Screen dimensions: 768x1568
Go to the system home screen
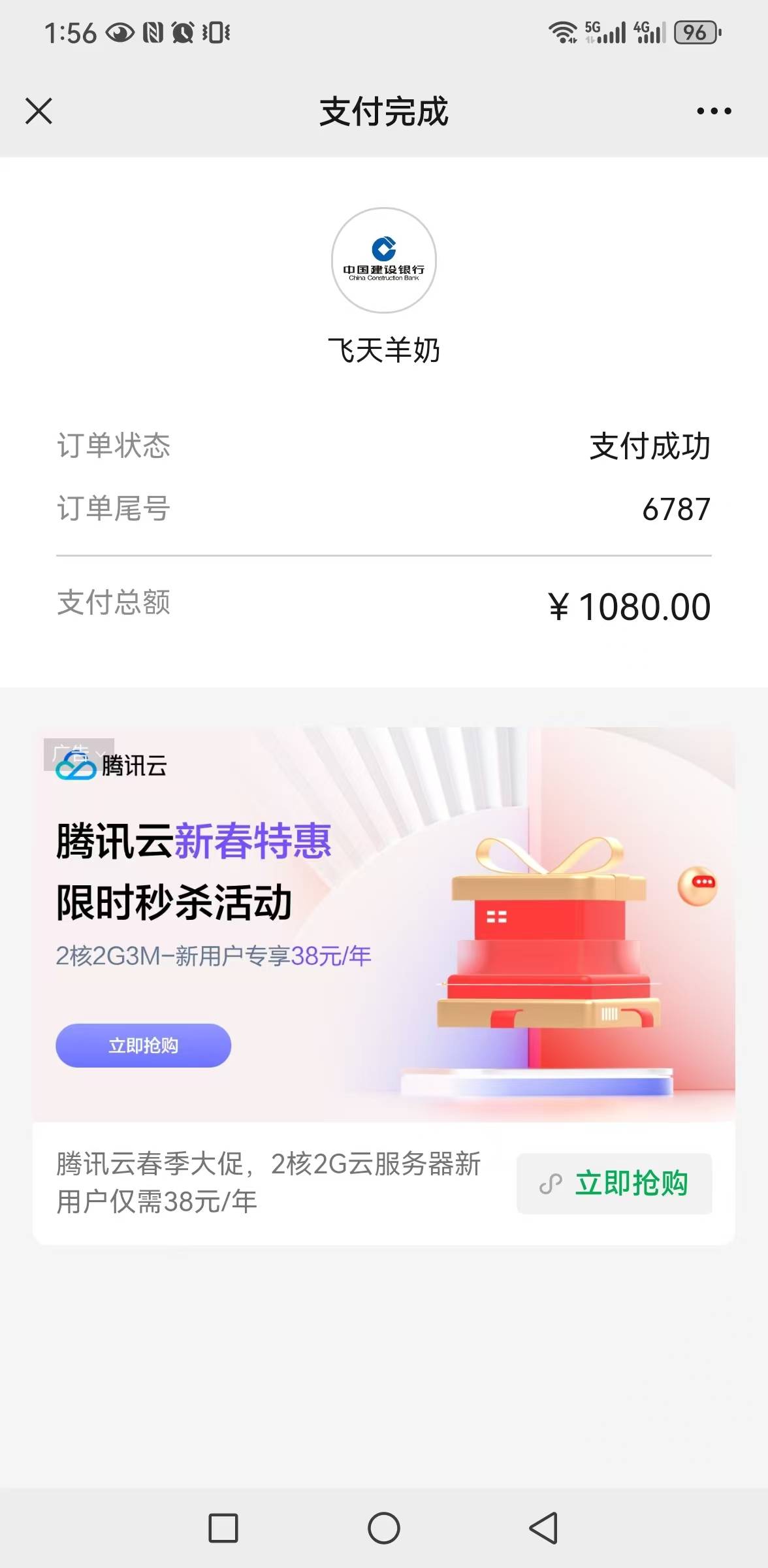384,1528
